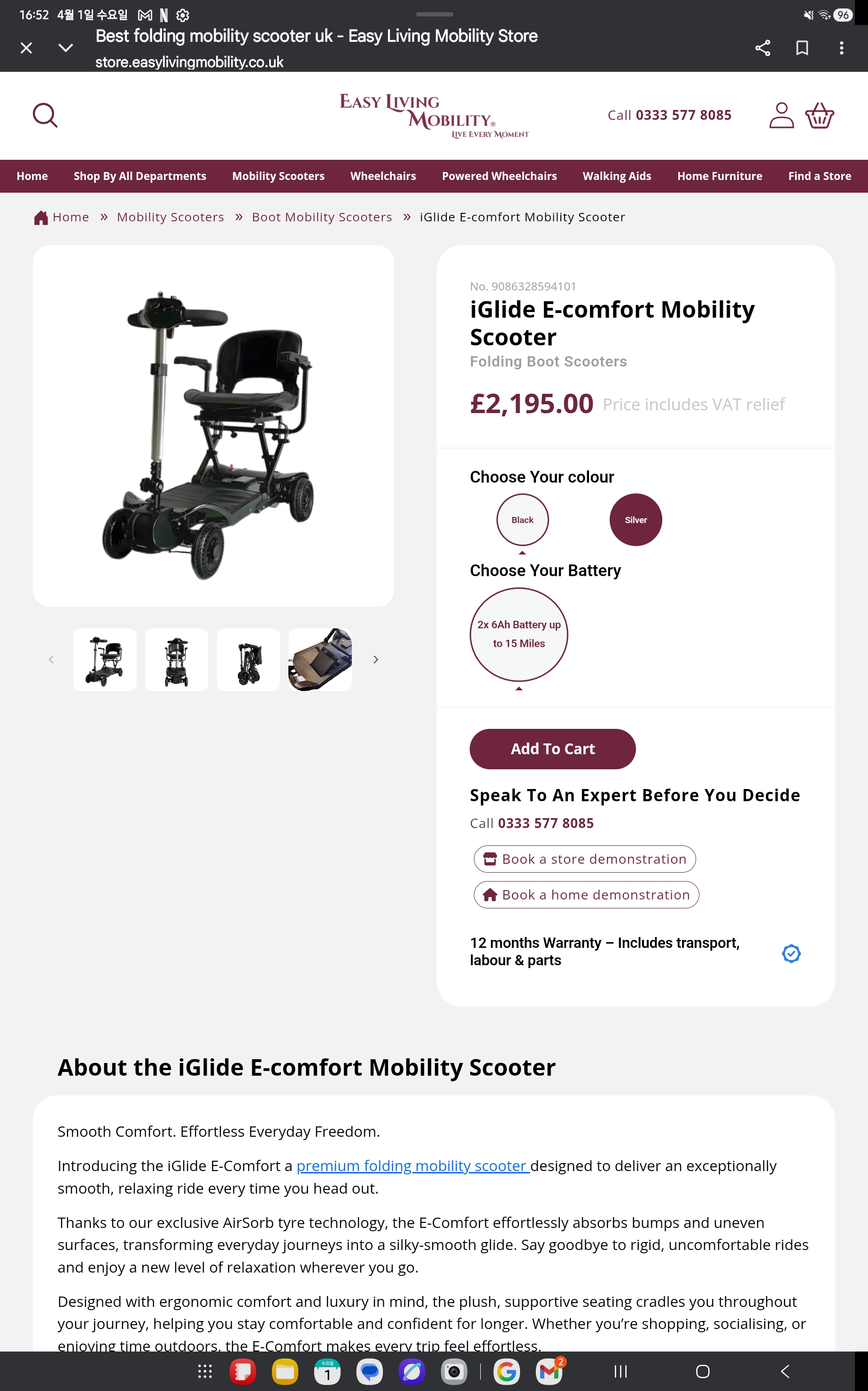The image size is (868, 1391).
Task: Go to Mobility Scooters in the menu bar
Action: (x=278, y=176)
